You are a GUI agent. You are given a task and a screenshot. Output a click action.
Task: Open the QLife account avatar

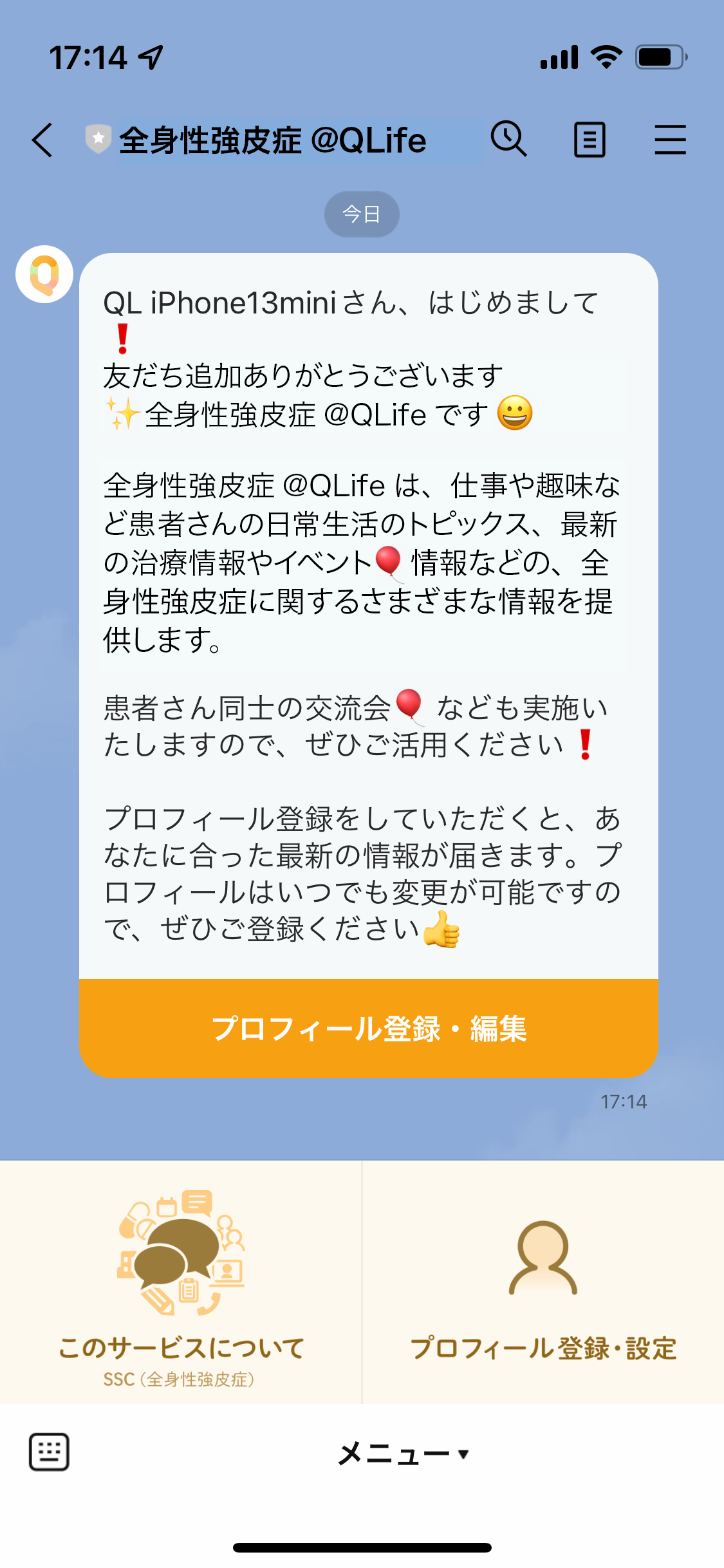(x=44, y=274)
